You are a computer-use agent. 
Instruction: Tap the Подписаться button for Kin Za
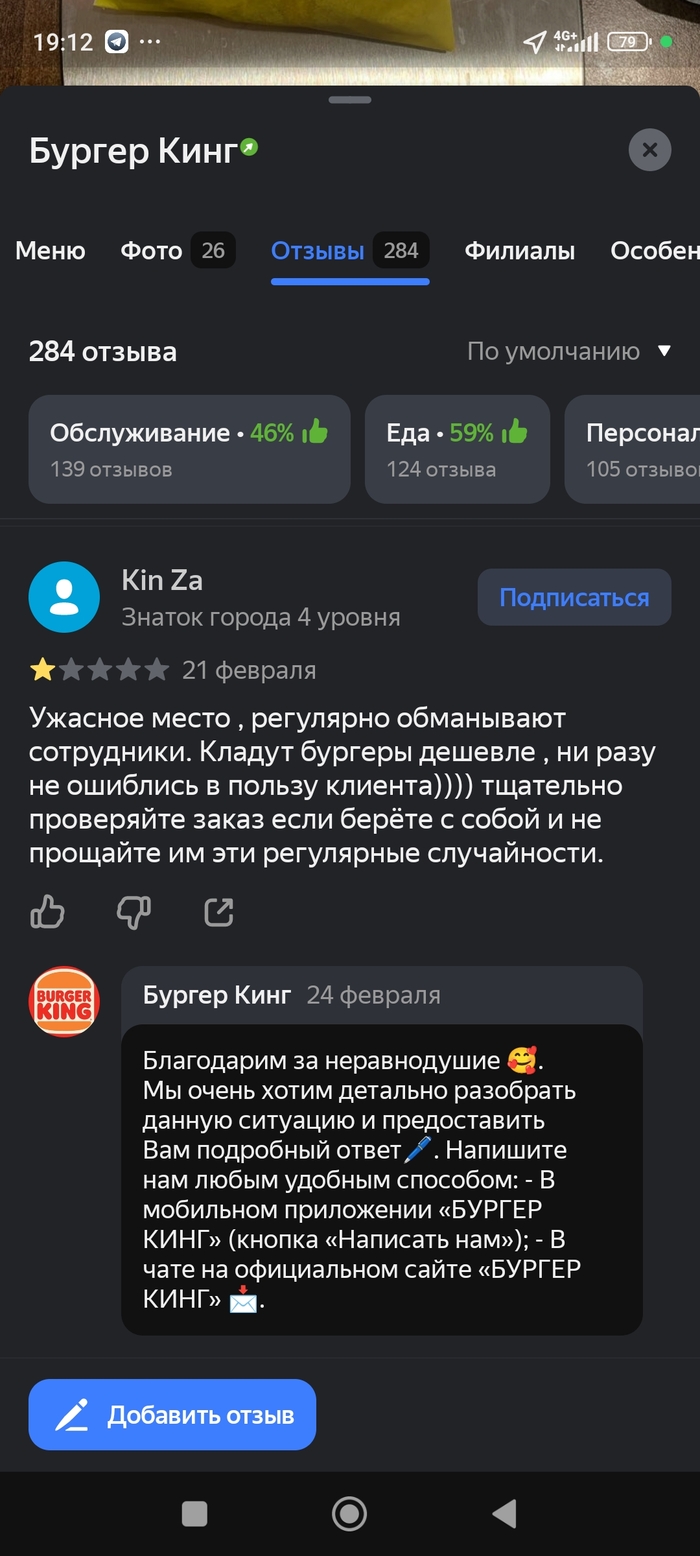[574, 598]
